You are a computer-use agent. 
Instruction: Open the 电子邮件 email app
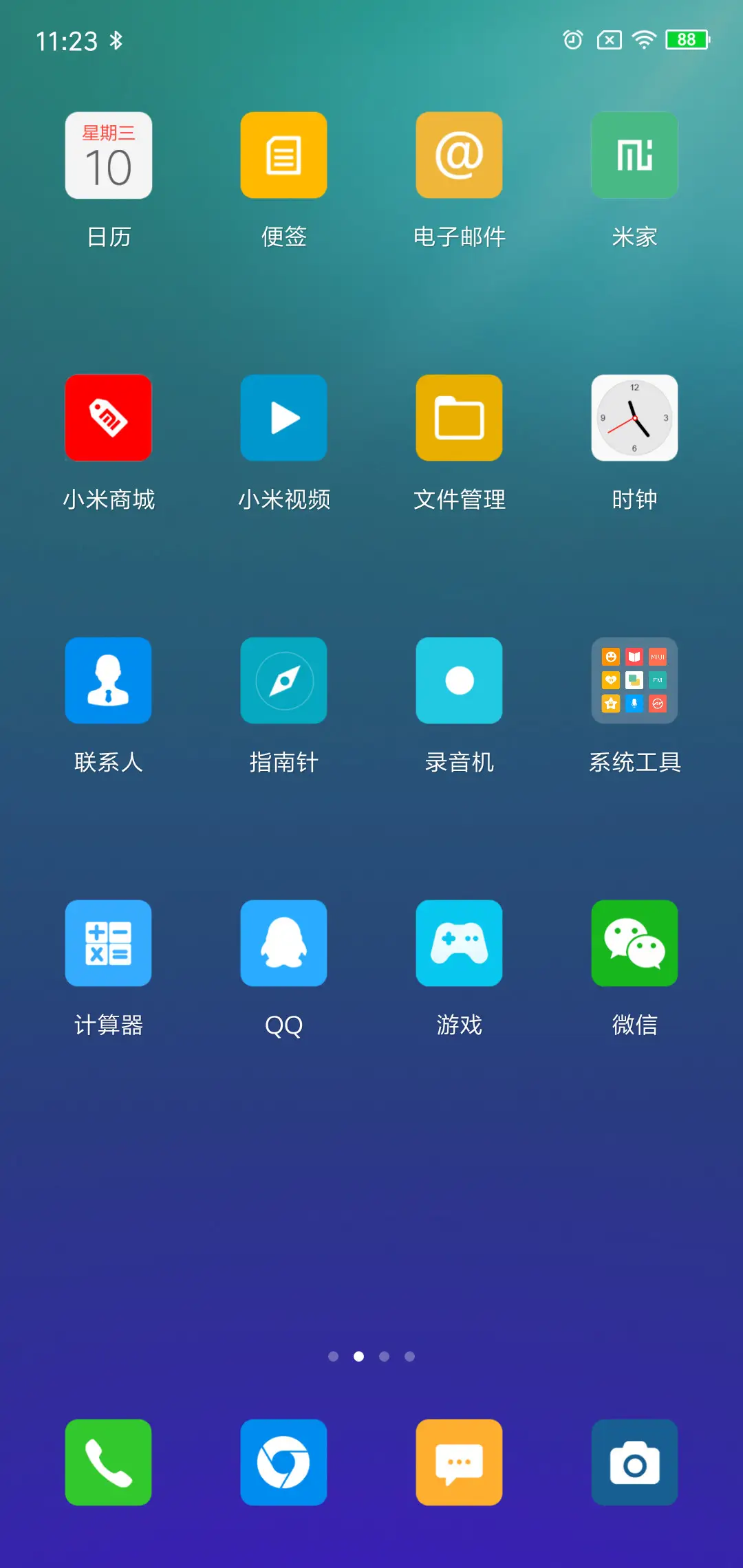pyautogui.click(x=459, y=155)
